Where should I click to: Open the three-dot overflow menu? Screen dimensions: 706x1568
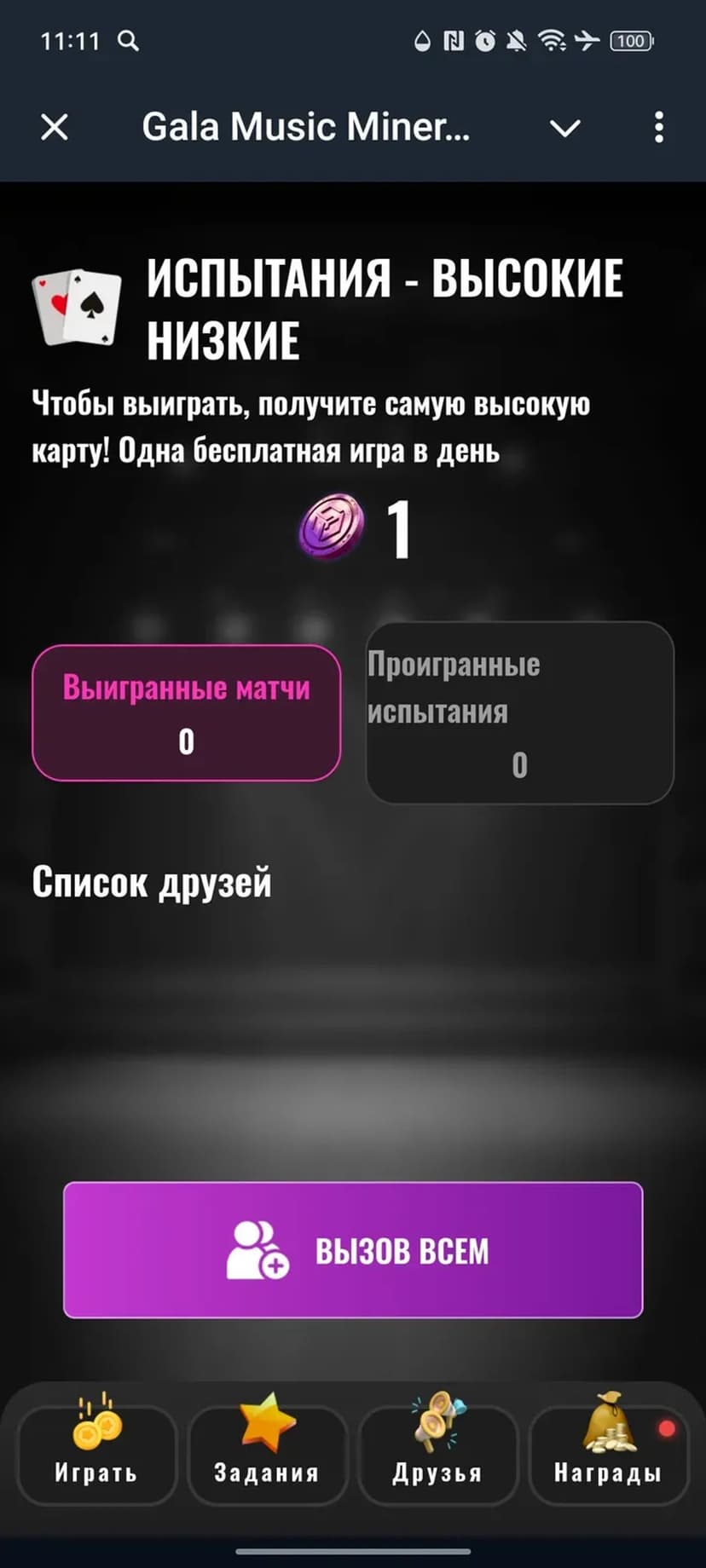click(x=658, y=128)
